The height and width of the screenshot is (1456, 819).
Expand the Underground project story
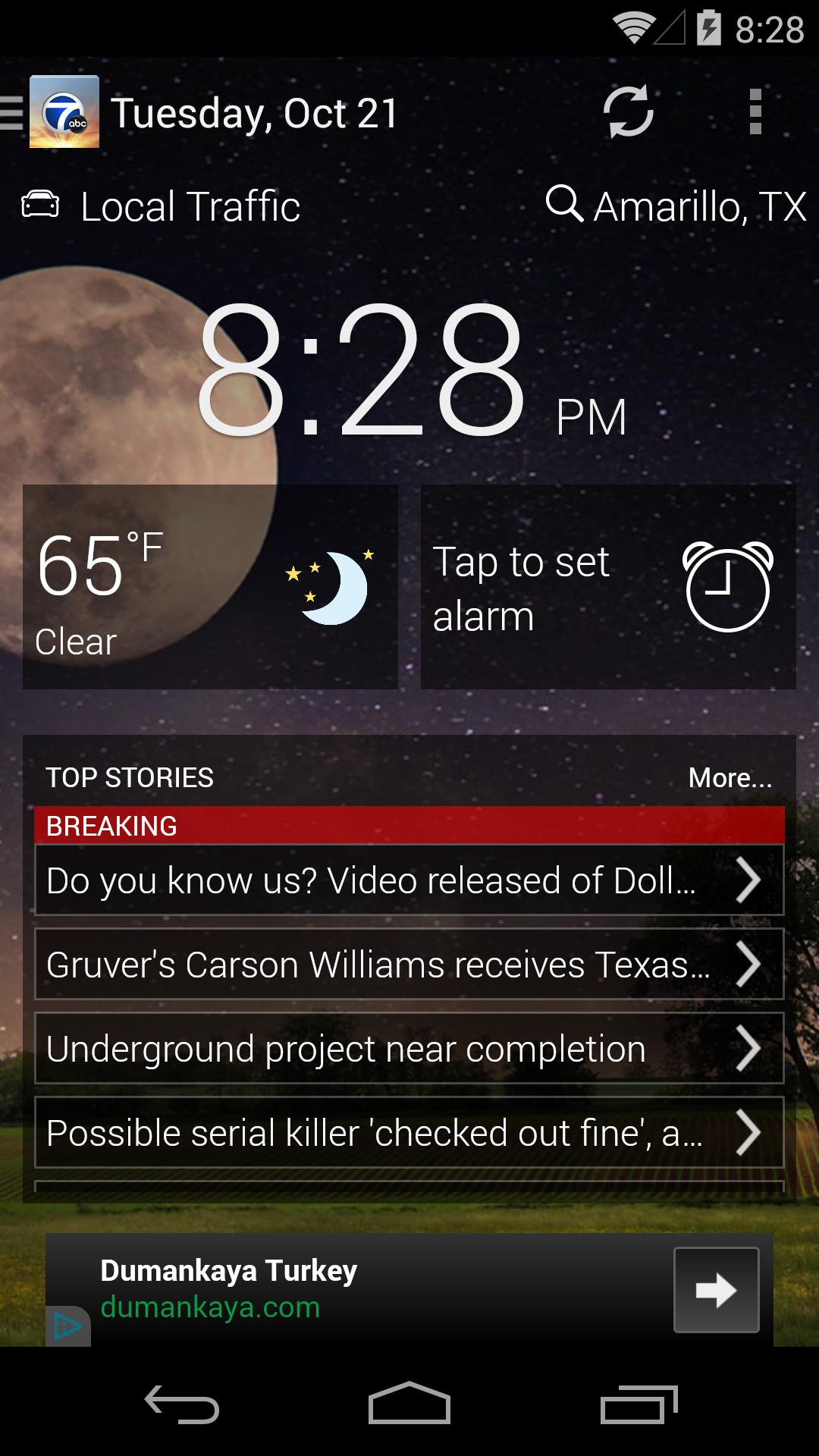point(409,1050)
